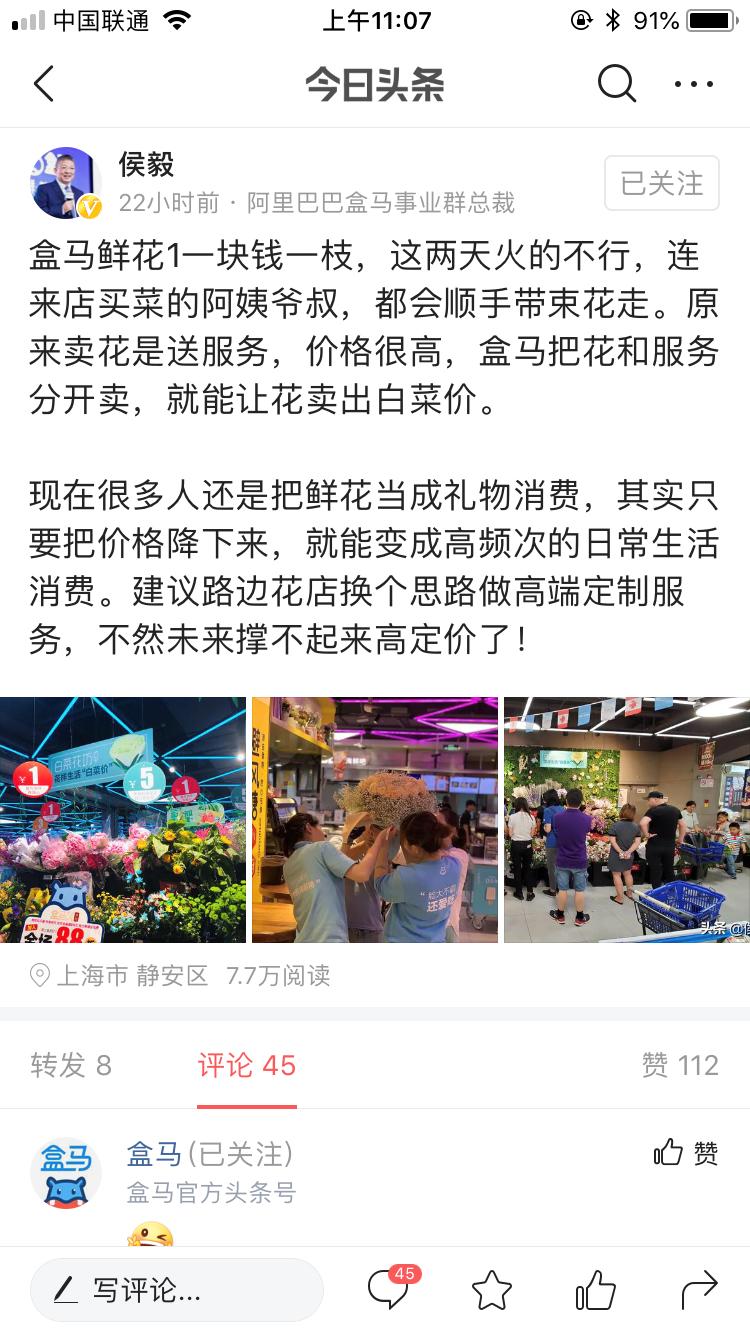
Task: View the first flower stall photo
Action: [123, 820]
